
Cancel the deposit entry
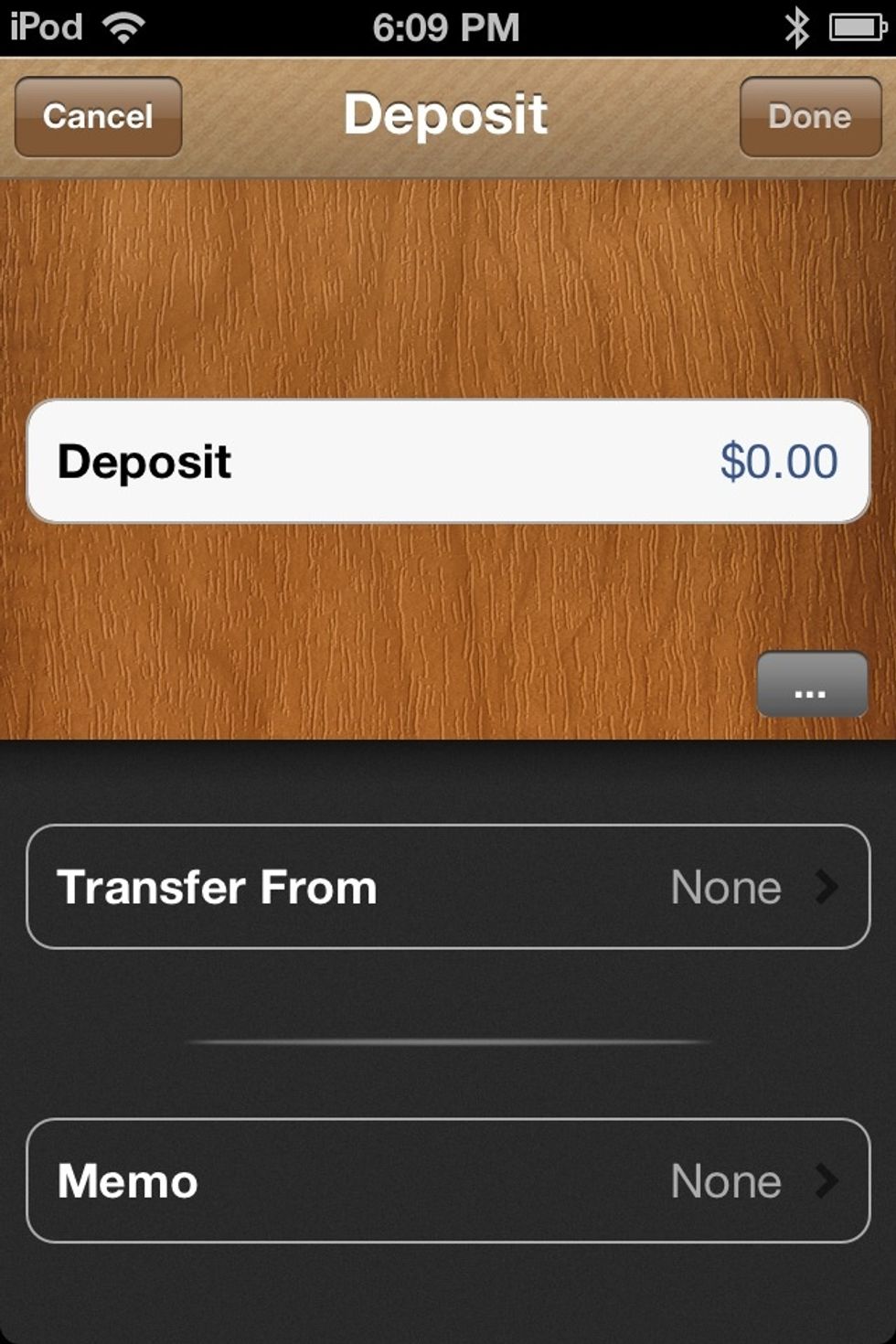point(98,116)
